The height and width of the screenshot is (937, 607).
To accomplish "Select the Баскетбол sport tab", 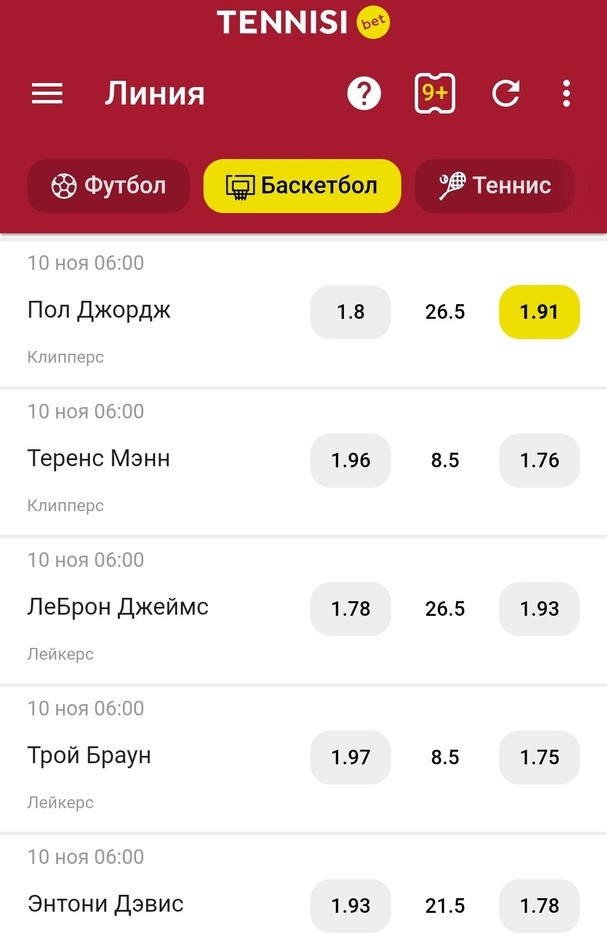I will (x=302, y=186).
